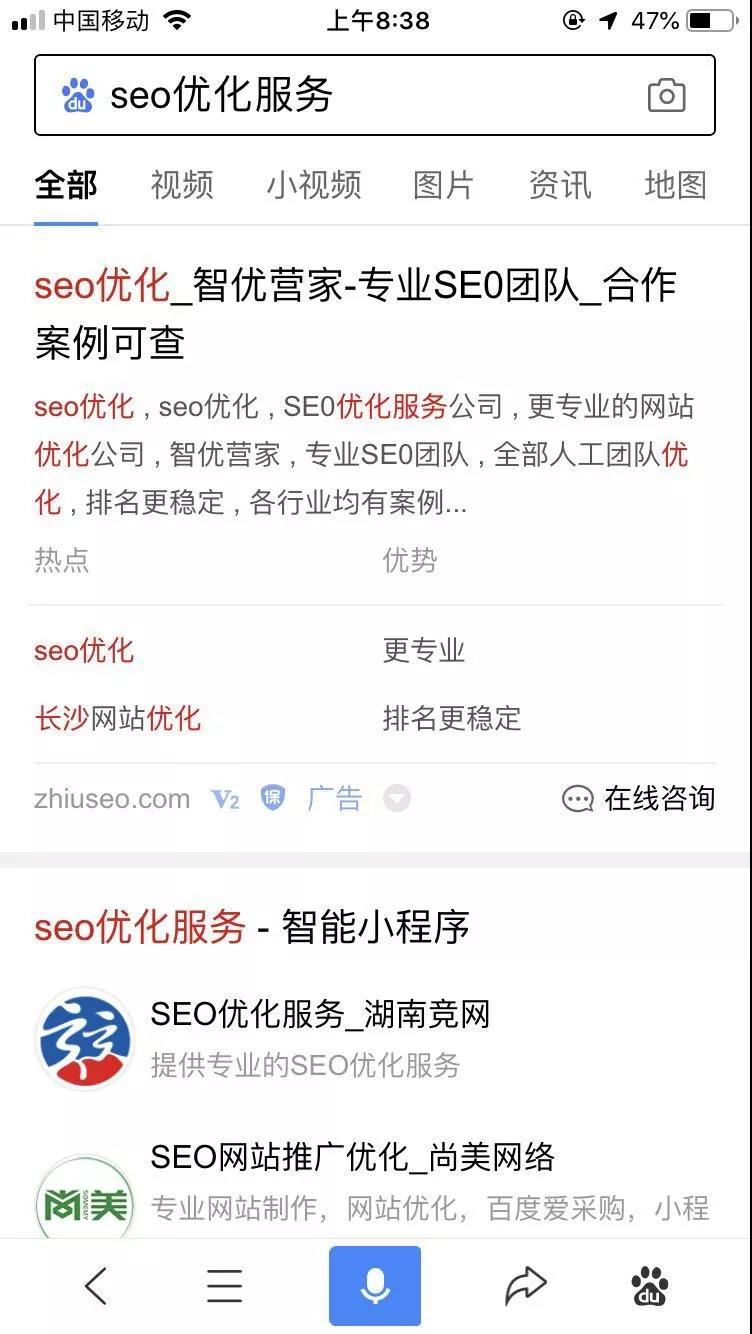Image resolution: width=752 pixels, height=1334 pixels.
Task: Open camera image search
Action: [x=666, y=96]
